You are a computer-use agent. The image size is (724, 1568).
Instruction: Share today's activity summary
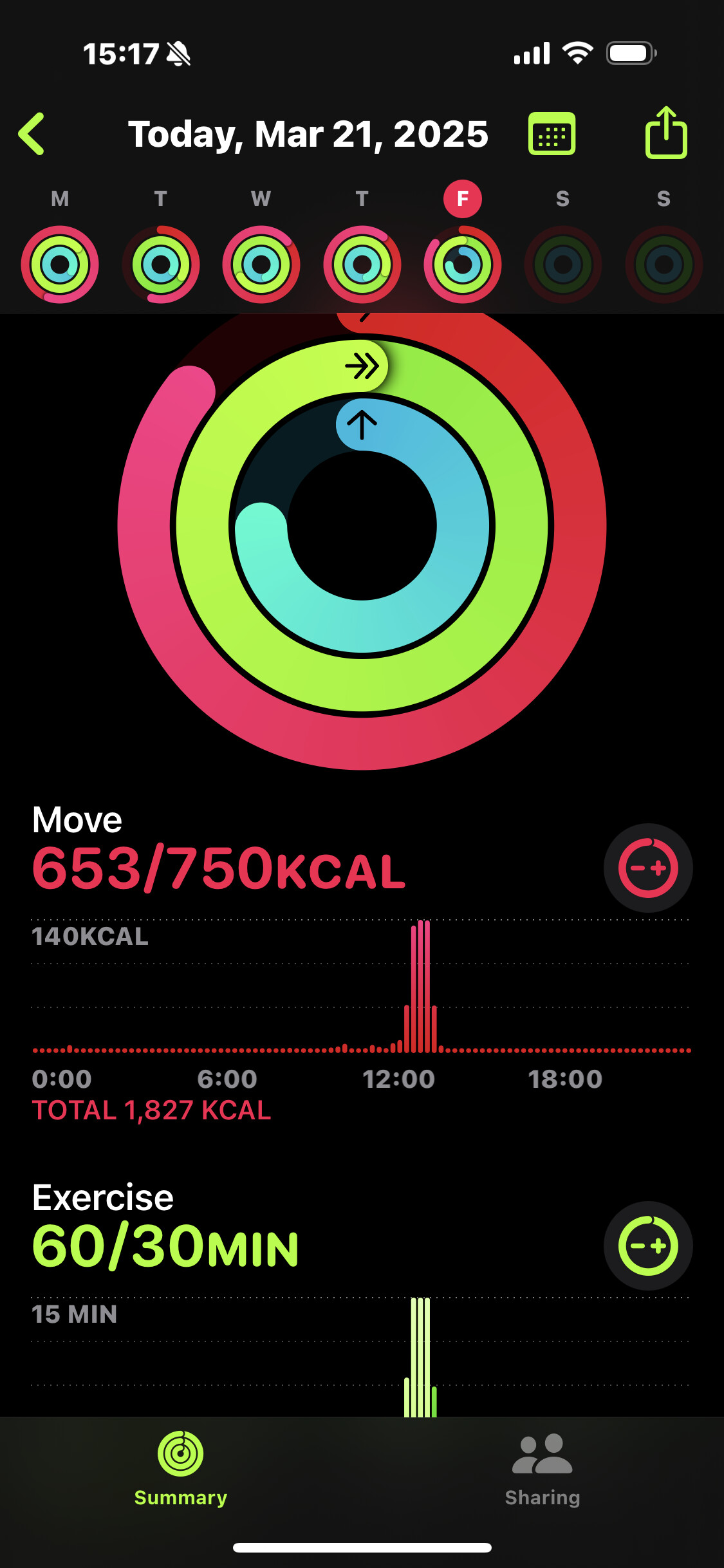coord(666,133)
